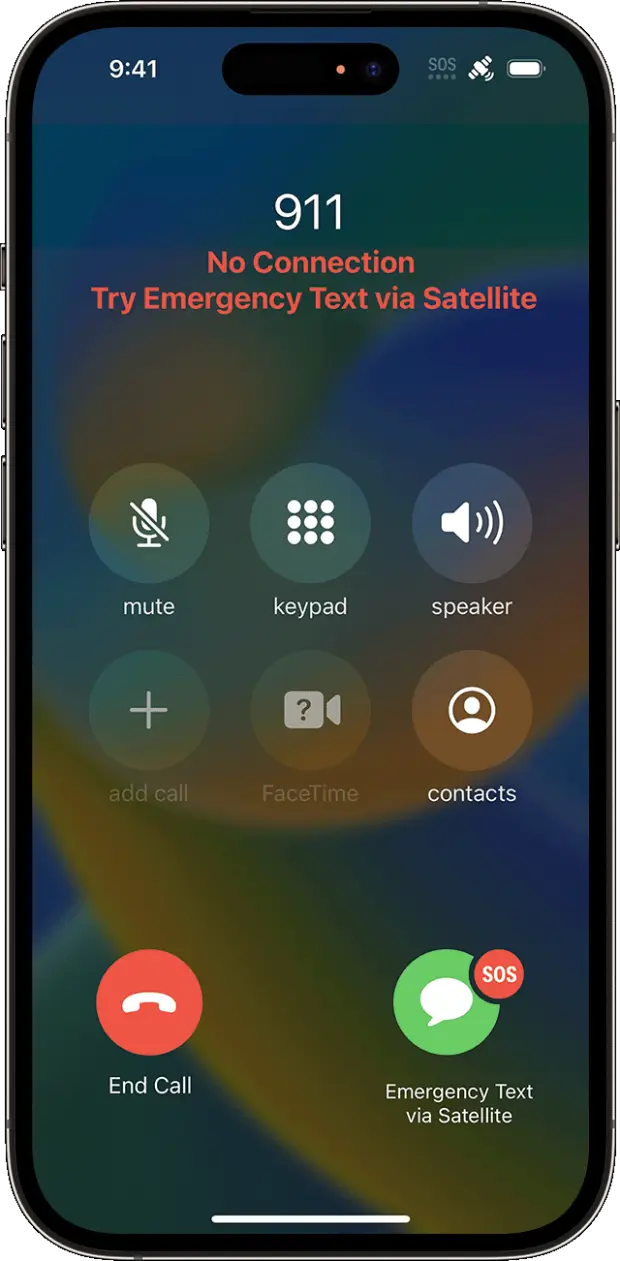Open contacts from the call screen
This screenshot has height=1261, width=620.
point(471,710)
